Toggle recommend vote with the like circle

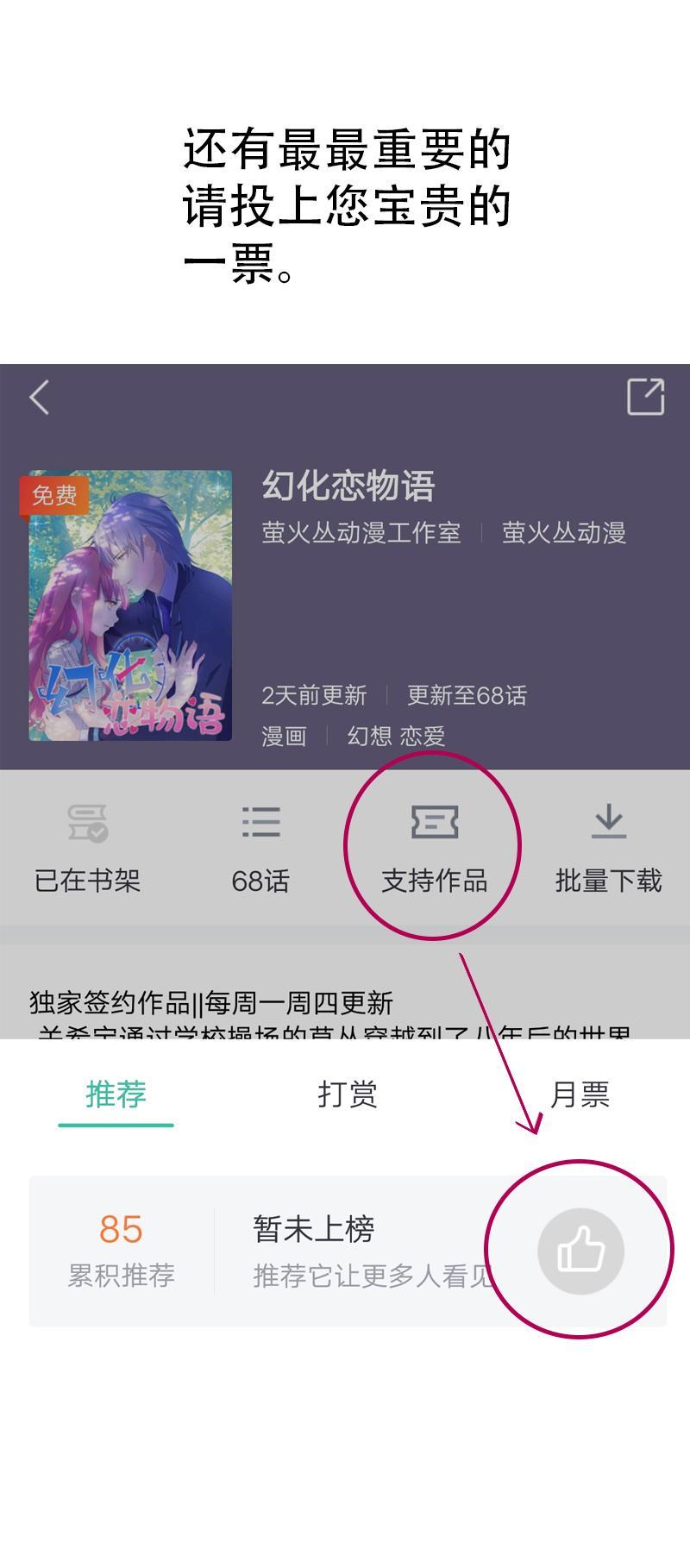point(580,1251)
